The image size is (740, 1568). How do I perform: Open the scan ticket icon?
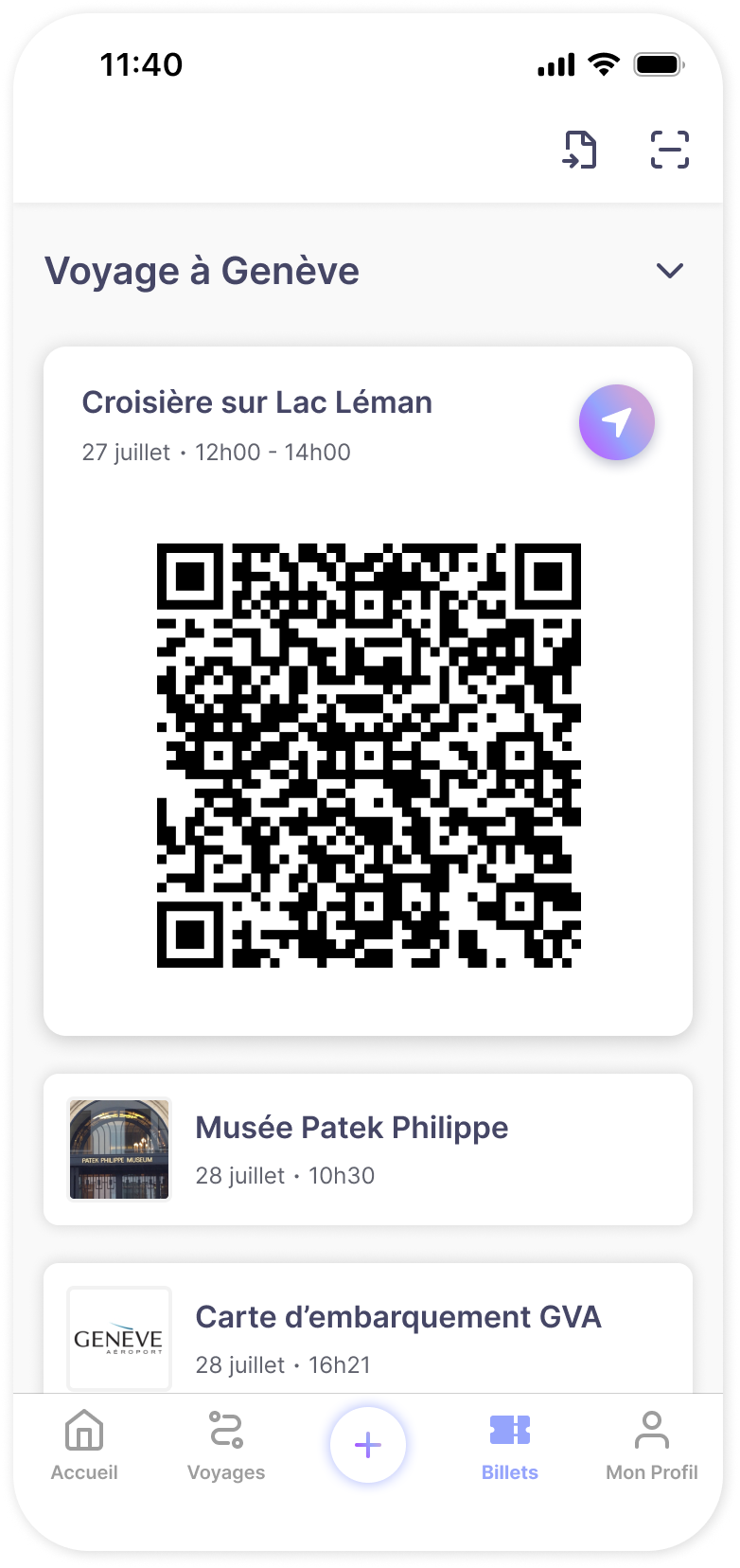click(669, 150)
